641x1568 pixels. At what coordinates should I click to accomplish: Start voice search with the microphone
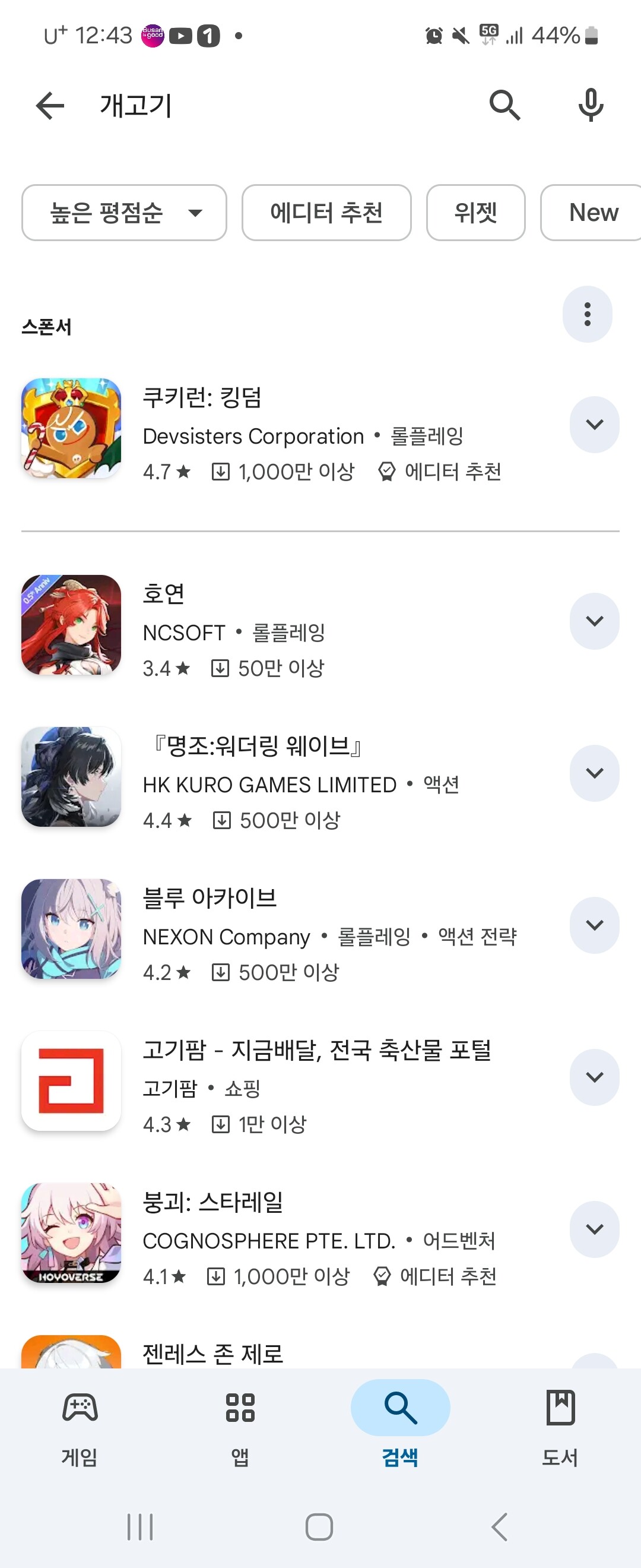[590, 105]
